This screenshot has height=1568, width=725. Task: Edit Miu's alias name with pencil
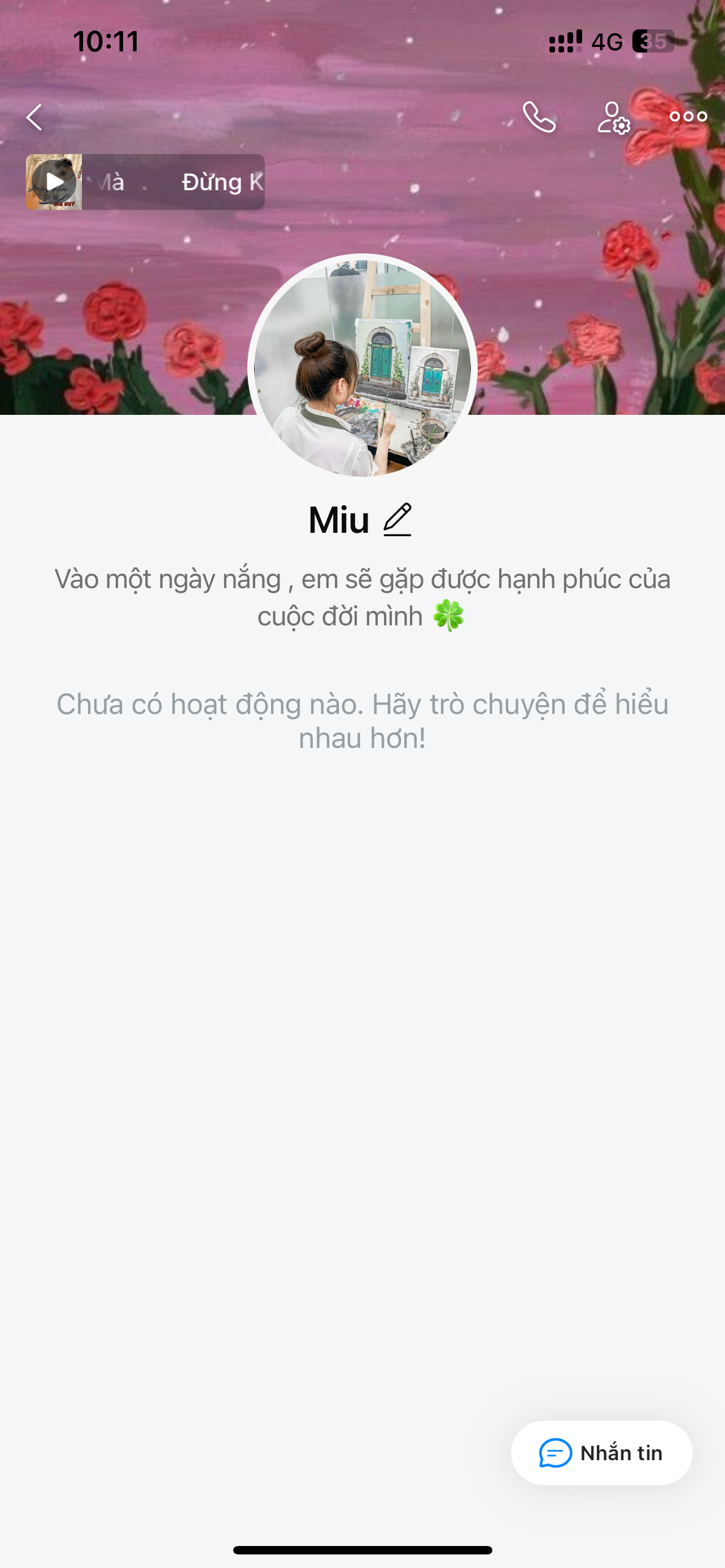398,519
